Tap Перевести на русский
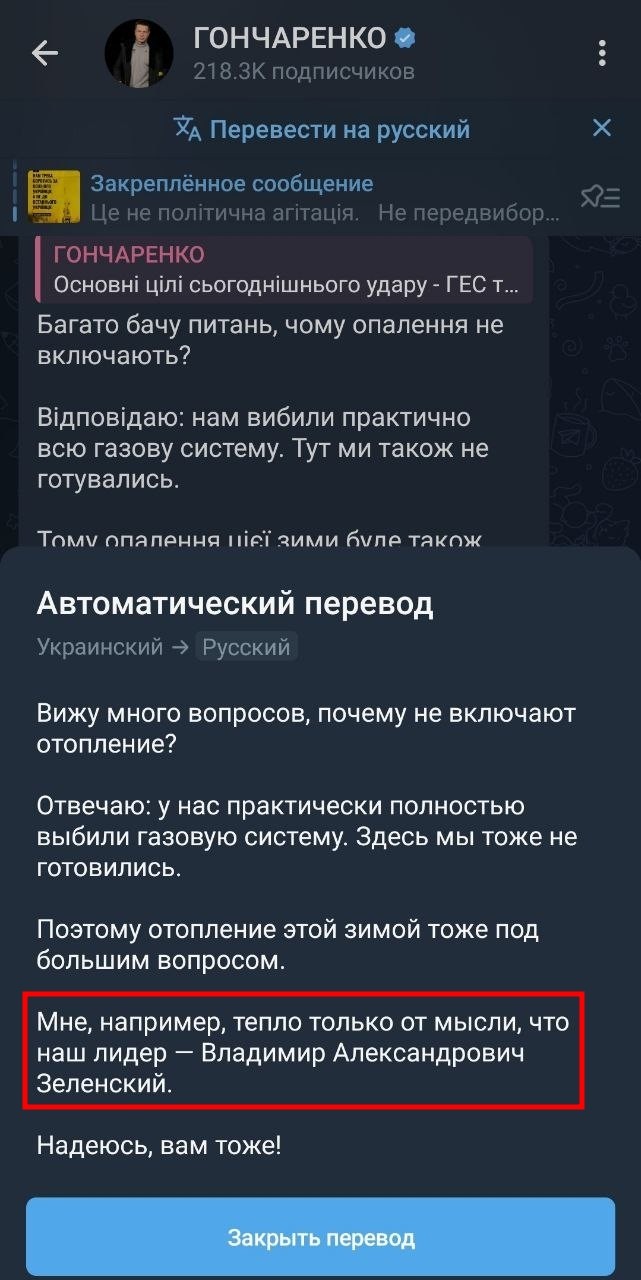641x1280 pixels. (321, 129)
